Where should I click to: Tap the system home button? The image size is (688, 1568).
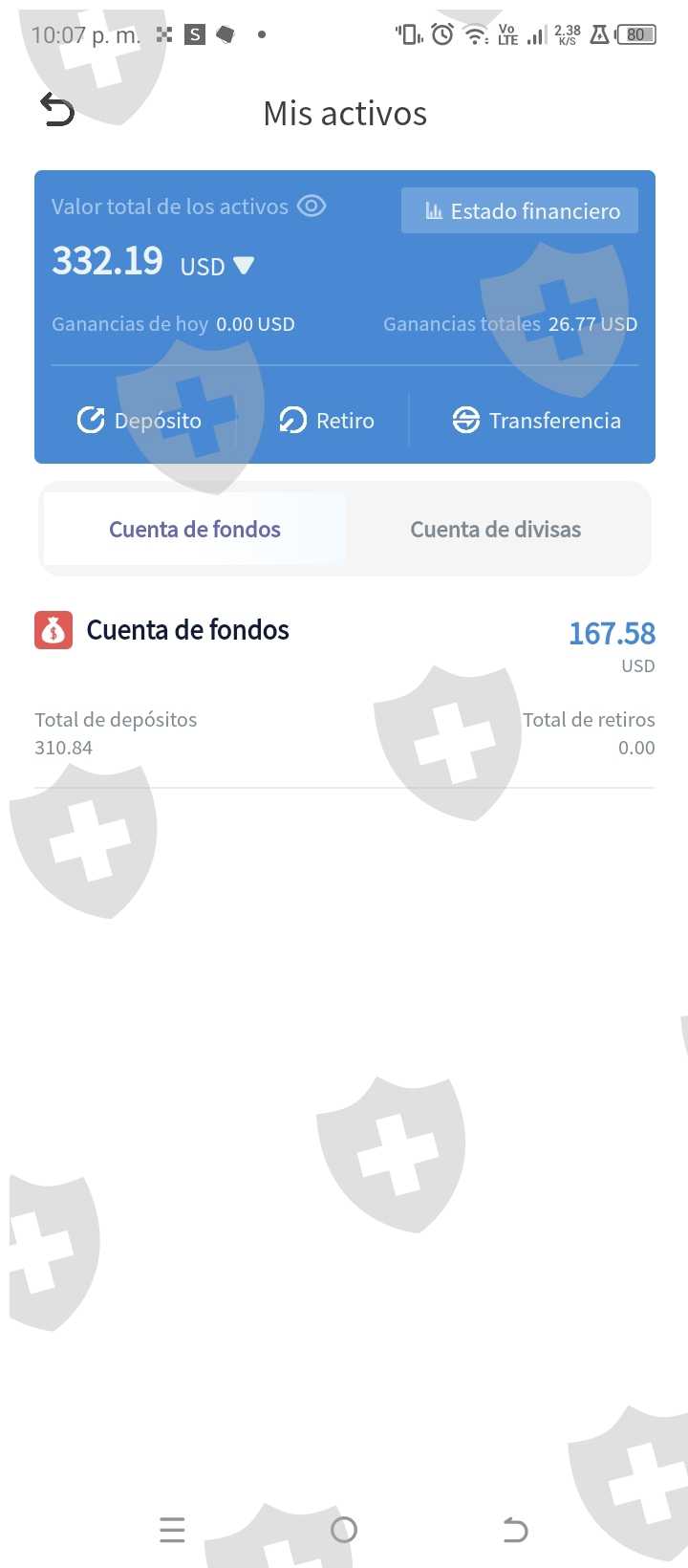coord(344,1530)
